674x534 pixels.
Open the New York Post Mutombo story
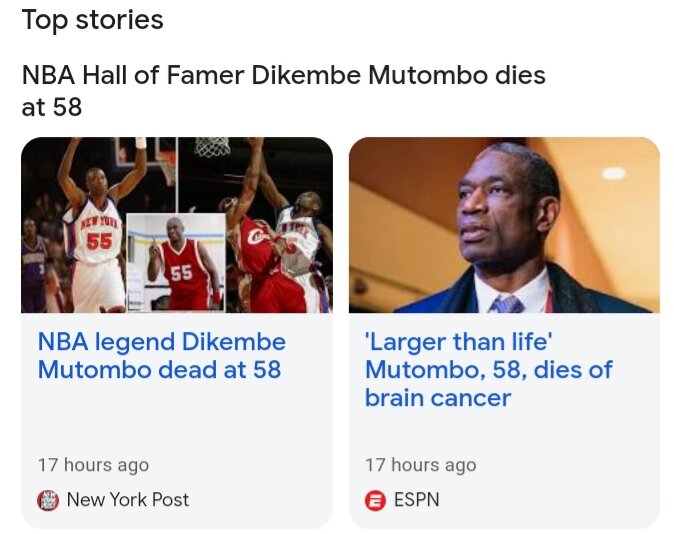pos(160,356)
